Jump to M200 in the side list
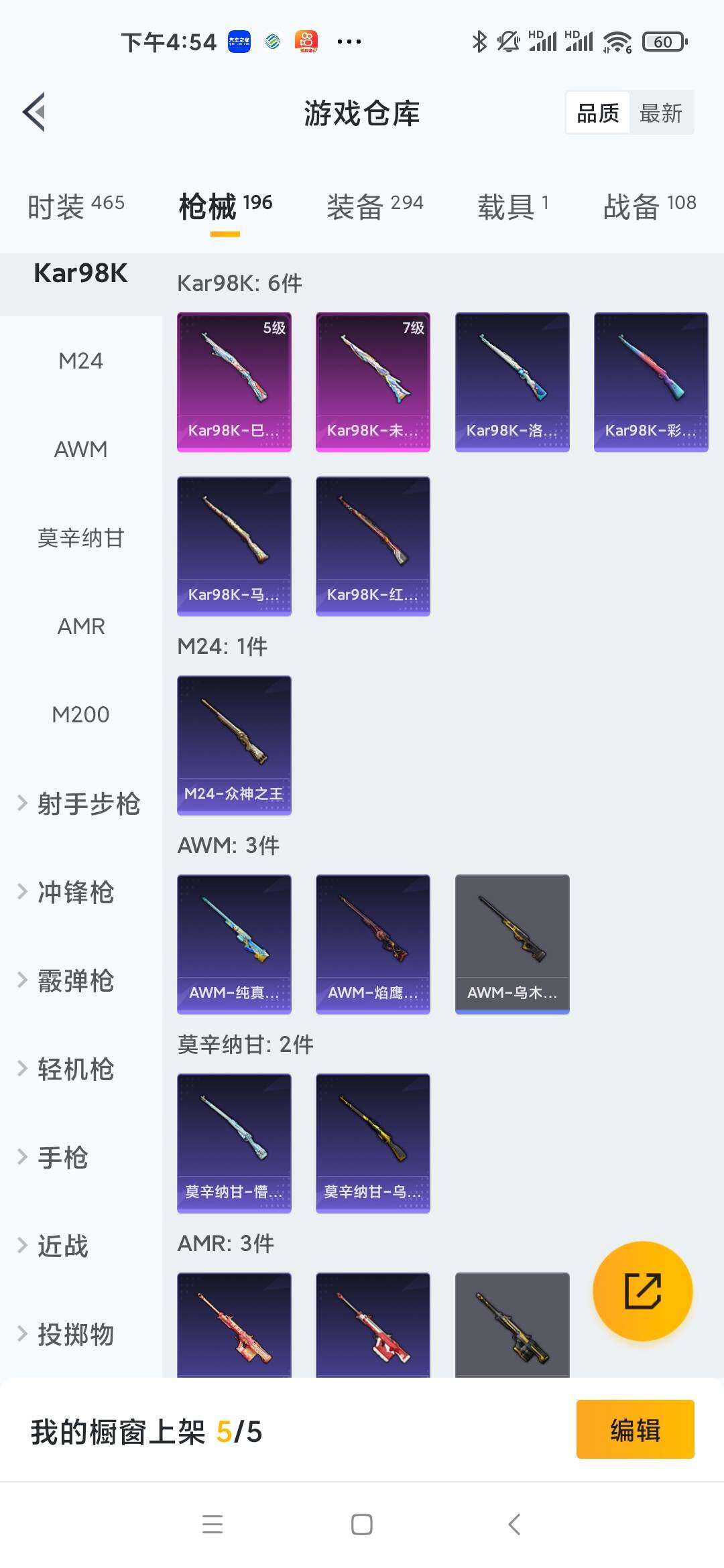The height and width of the screenshot is (1568, 724). [x=80, y=715]
